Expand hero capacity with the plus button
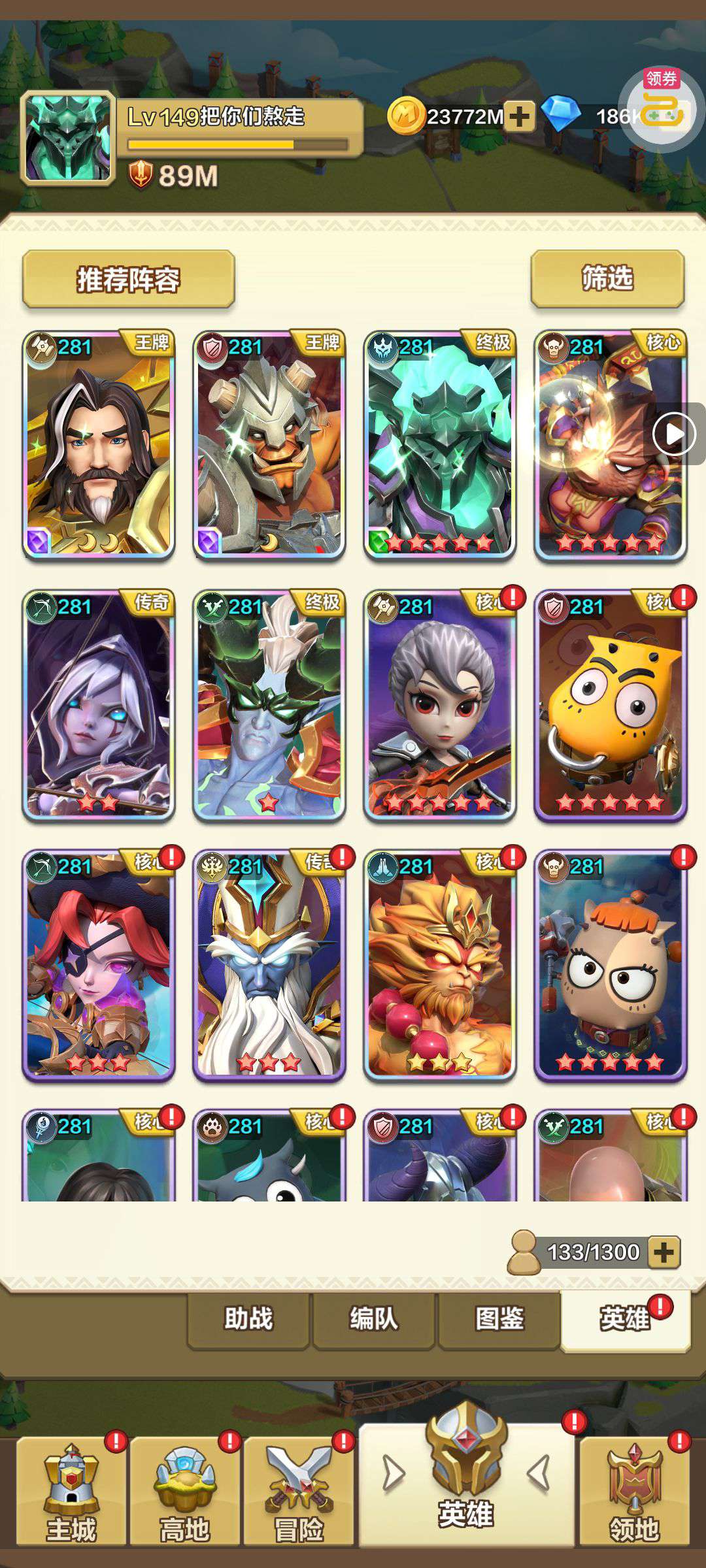The height and width of the screenshot is (1568, 706). click(x=664, y=1252)
